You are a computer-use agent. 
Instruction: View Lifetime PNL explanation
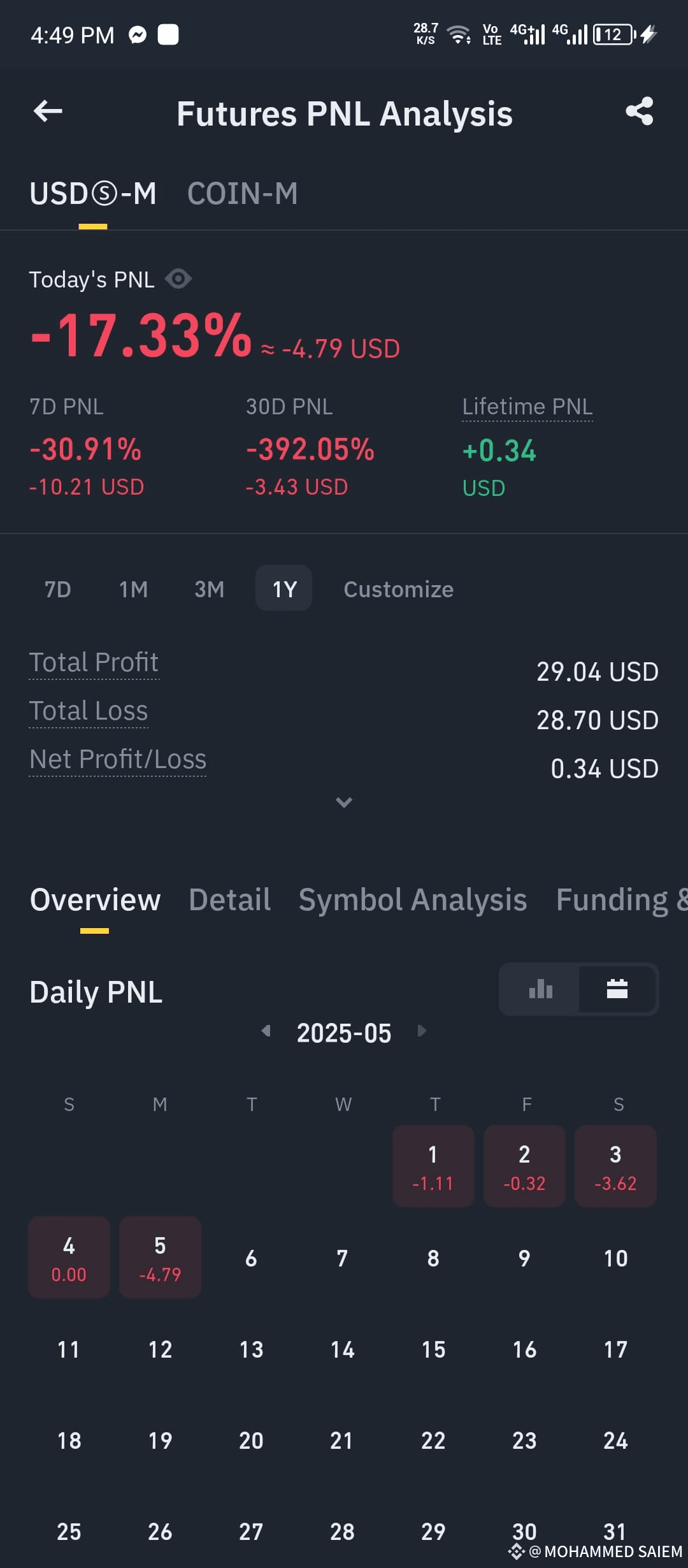(527, 407)
